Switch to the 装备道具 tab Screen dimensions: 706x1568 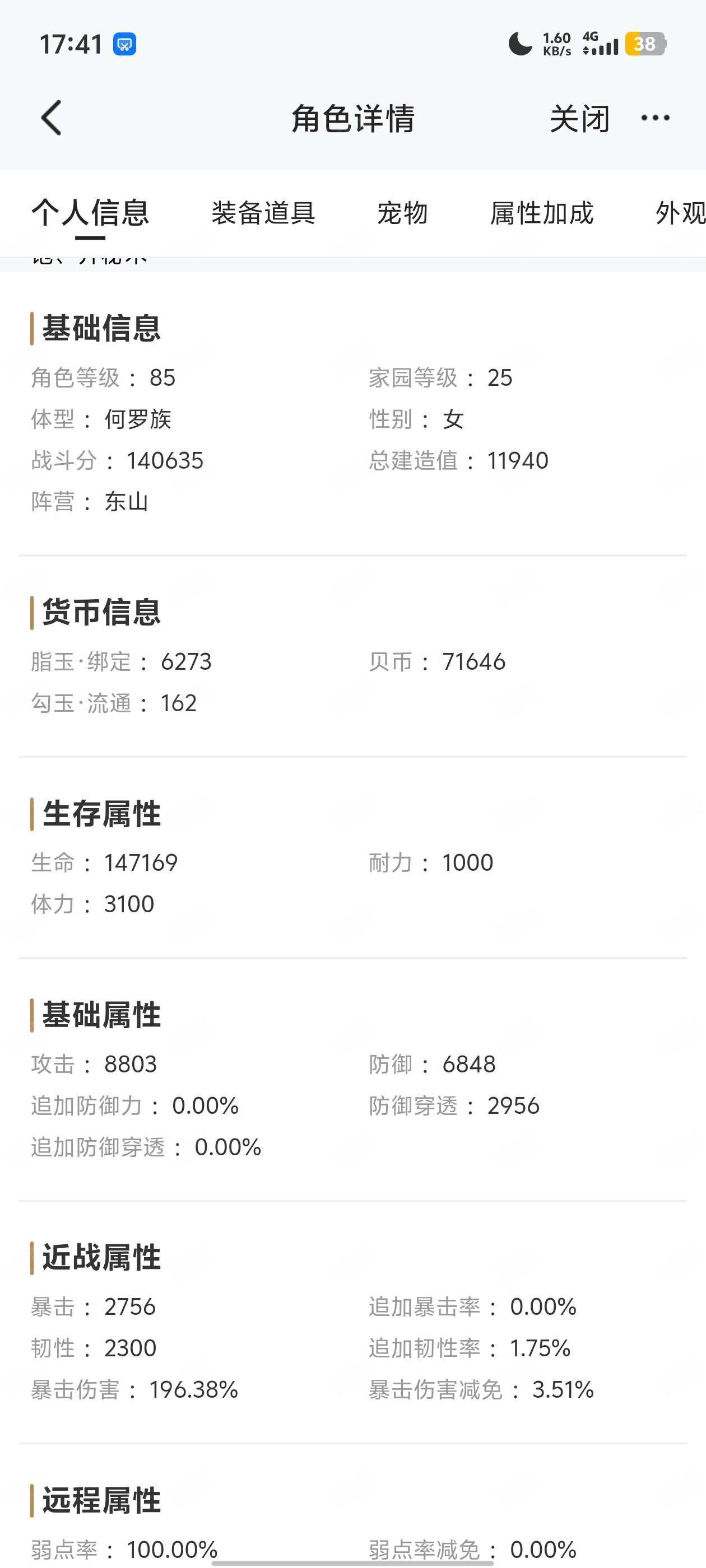[263, 213]
